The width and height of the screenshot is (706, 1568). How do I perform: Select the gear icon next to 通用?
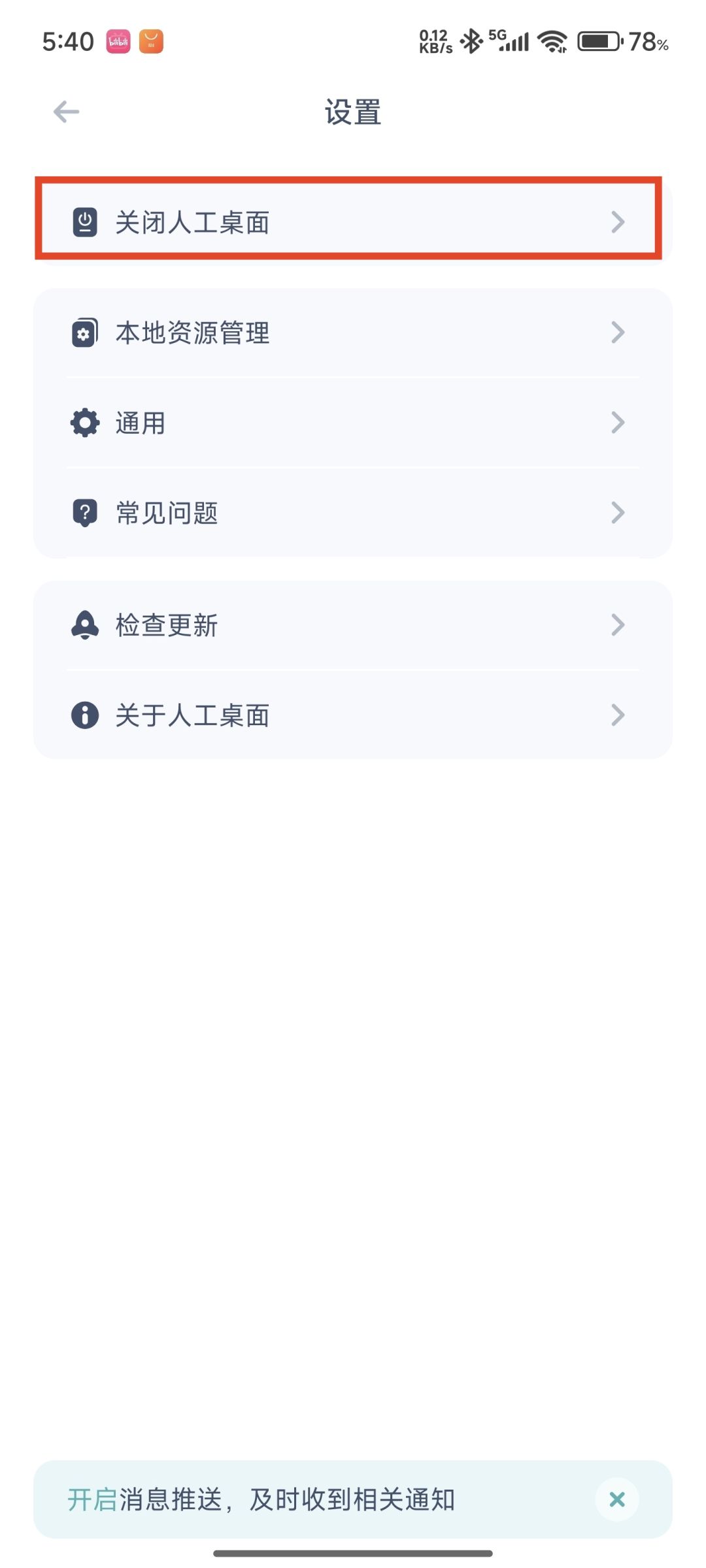(84, 423)
